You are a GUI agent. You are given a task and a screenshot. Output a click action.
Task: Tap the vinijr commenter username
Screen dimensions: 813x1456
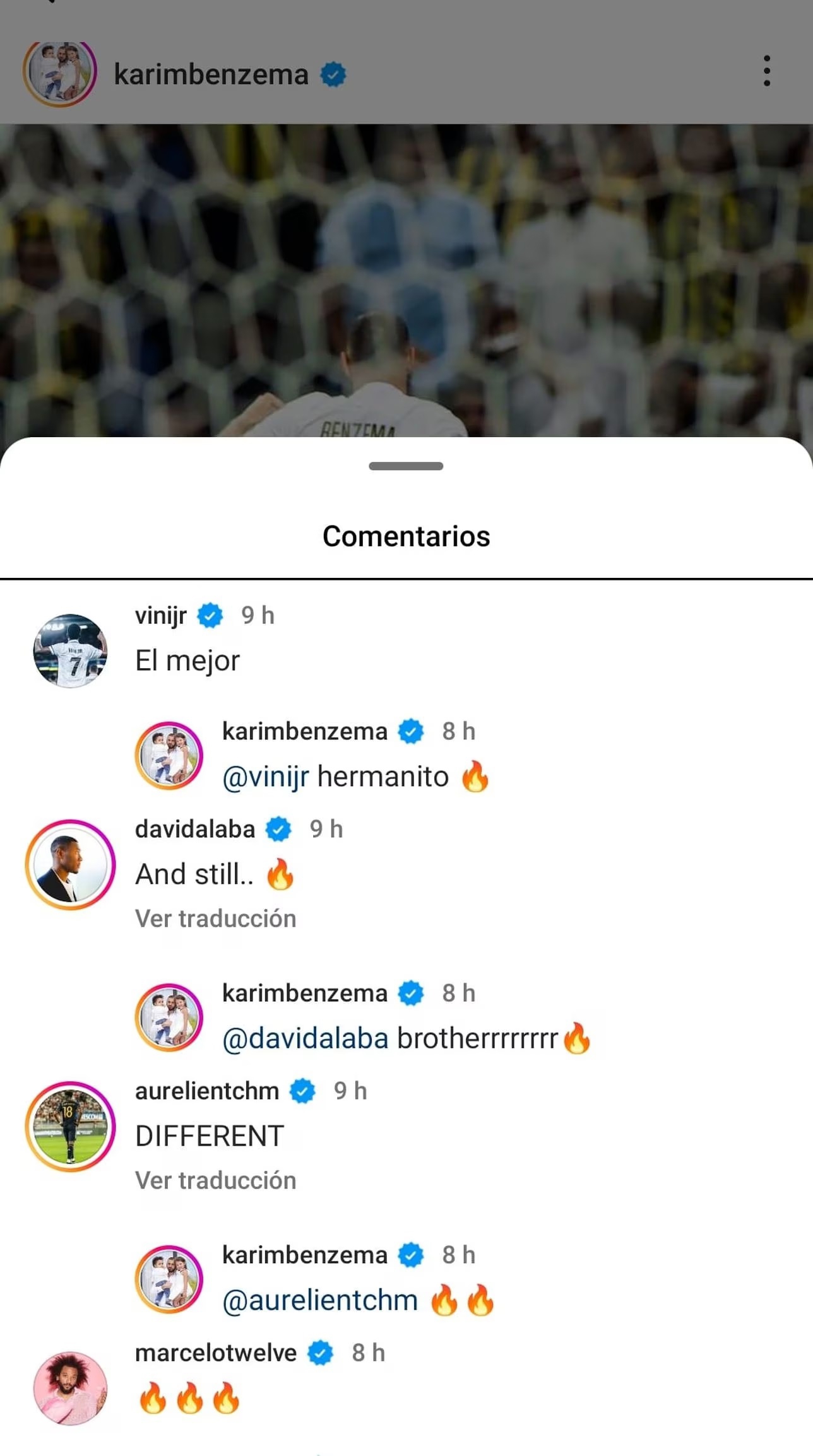pos(161,615)
